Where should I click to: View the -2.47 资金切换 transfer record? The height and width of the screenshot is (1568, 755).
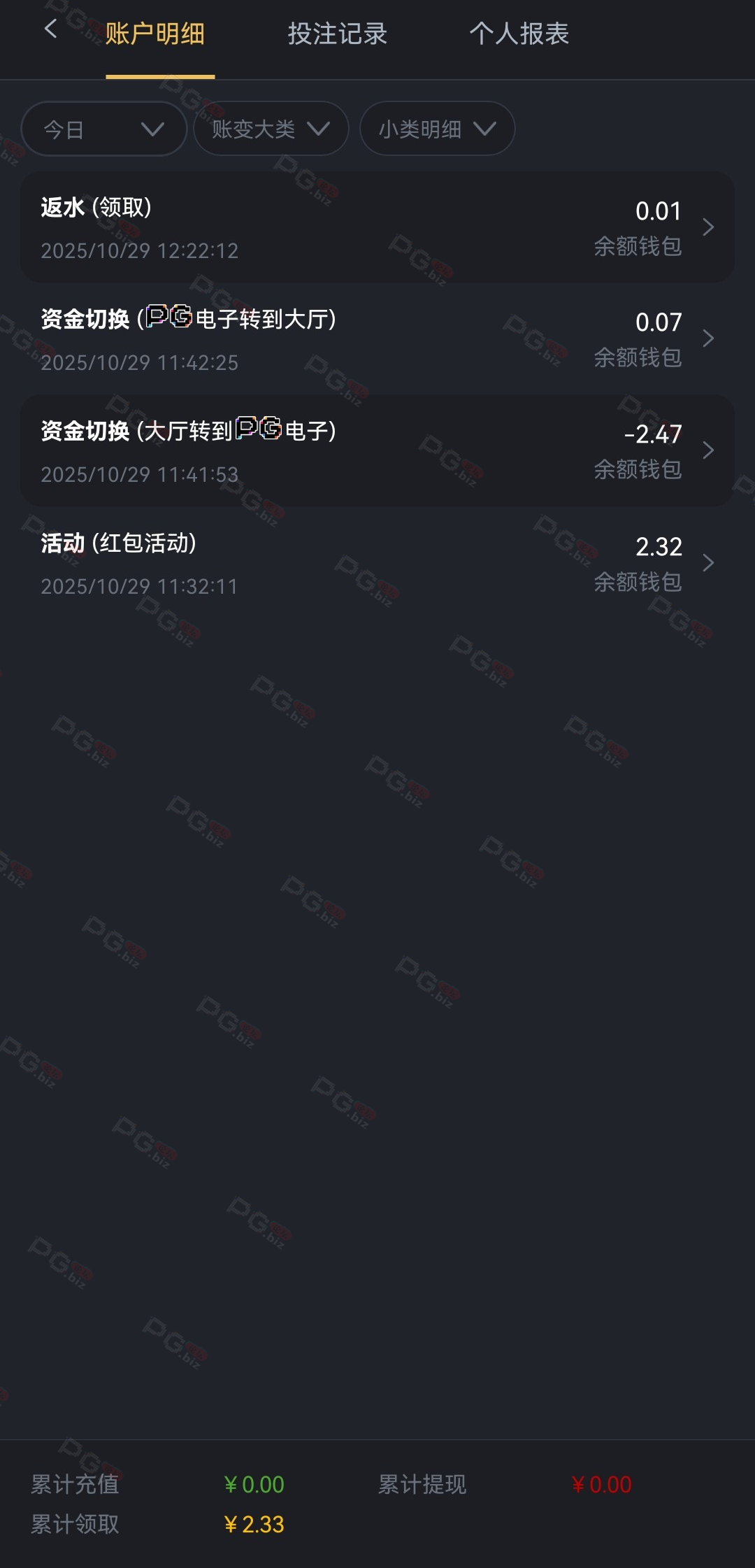[x=377, y=451]
